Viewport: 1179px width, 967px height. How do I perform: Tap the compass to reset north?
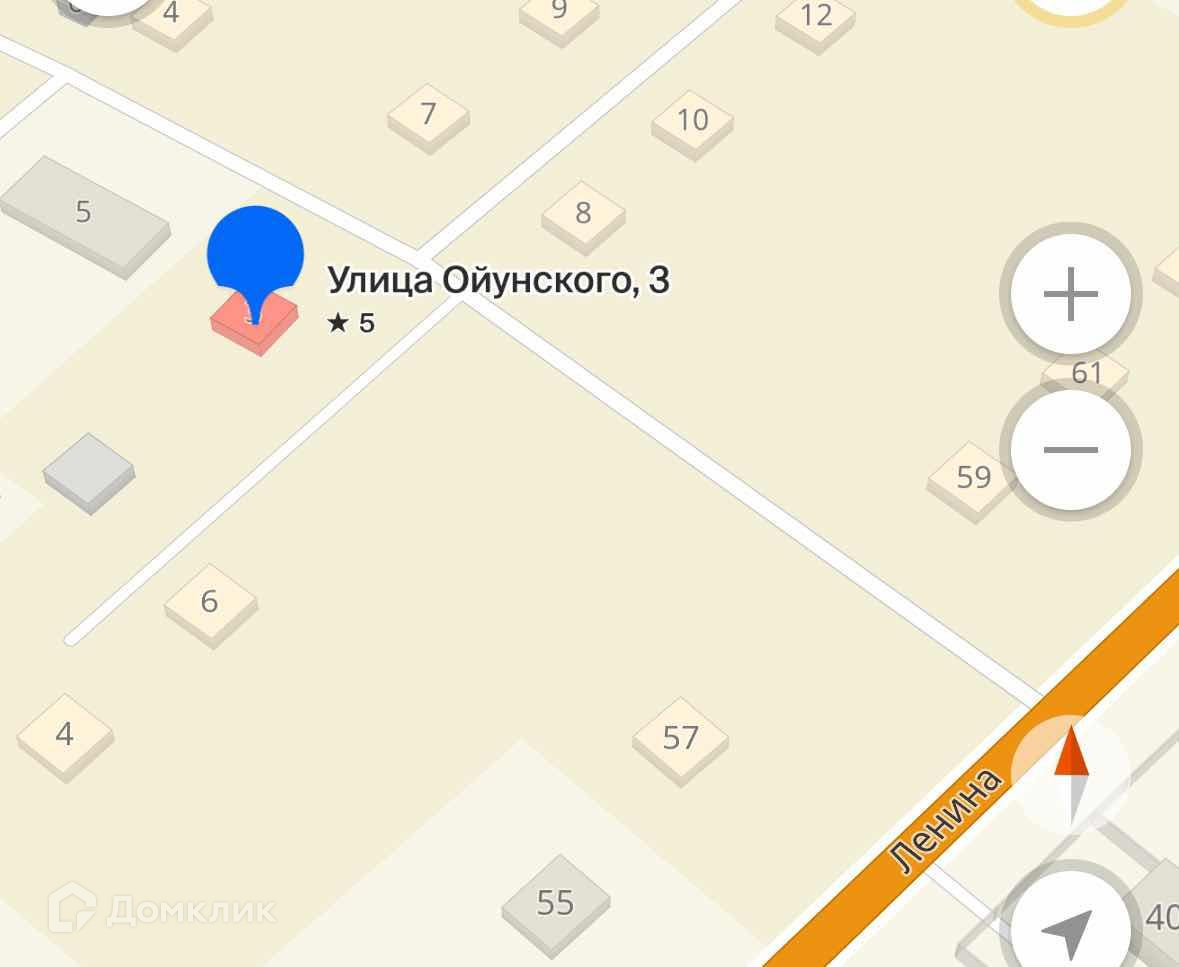point(1070,775)
